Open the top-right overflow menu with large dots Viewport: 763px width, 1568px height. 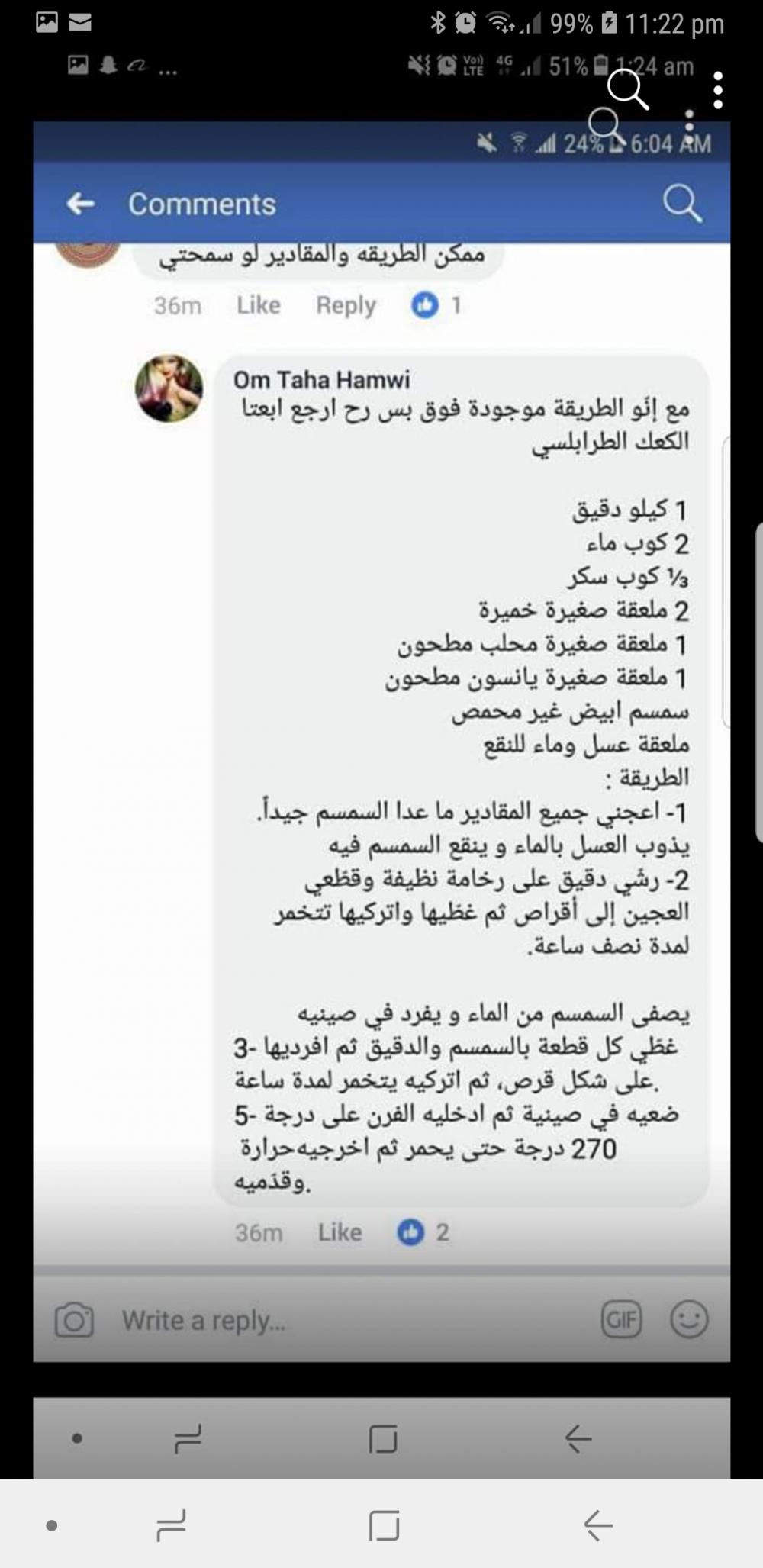(x=717, y=91)
